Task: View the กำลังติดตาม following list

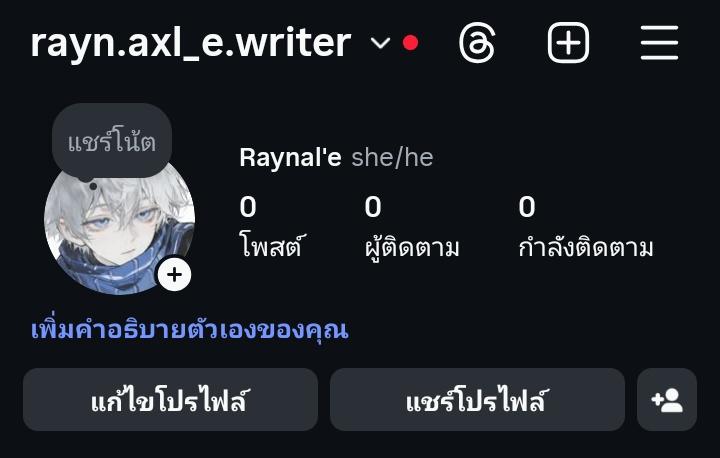Action: [585, 228]
